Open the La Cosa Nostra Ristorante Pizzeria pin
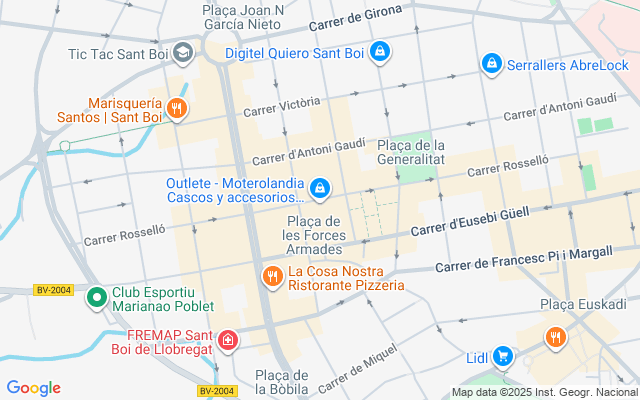Image resolution: width=640 pixels, height=400 pixels. coord(270,275)
